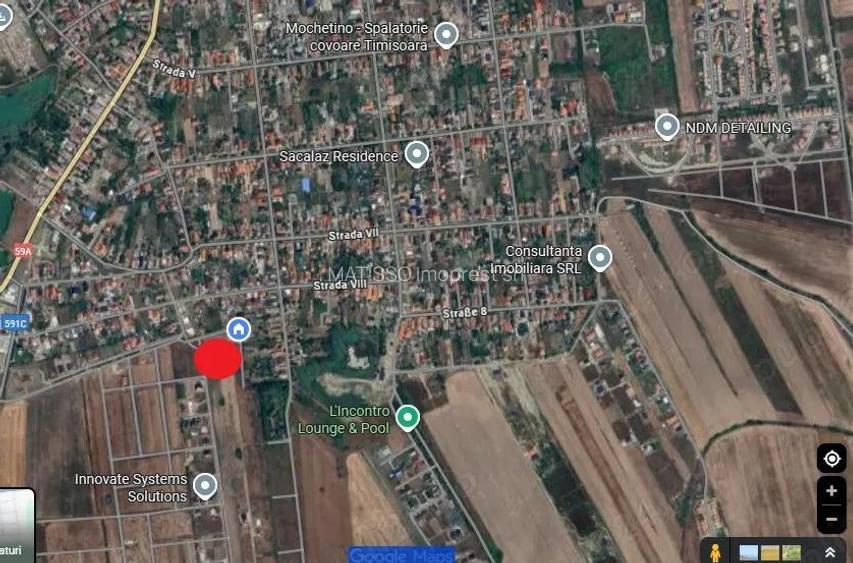
Task: Select the Innovate Systems Solutions pin
Action: click(205, 486)
